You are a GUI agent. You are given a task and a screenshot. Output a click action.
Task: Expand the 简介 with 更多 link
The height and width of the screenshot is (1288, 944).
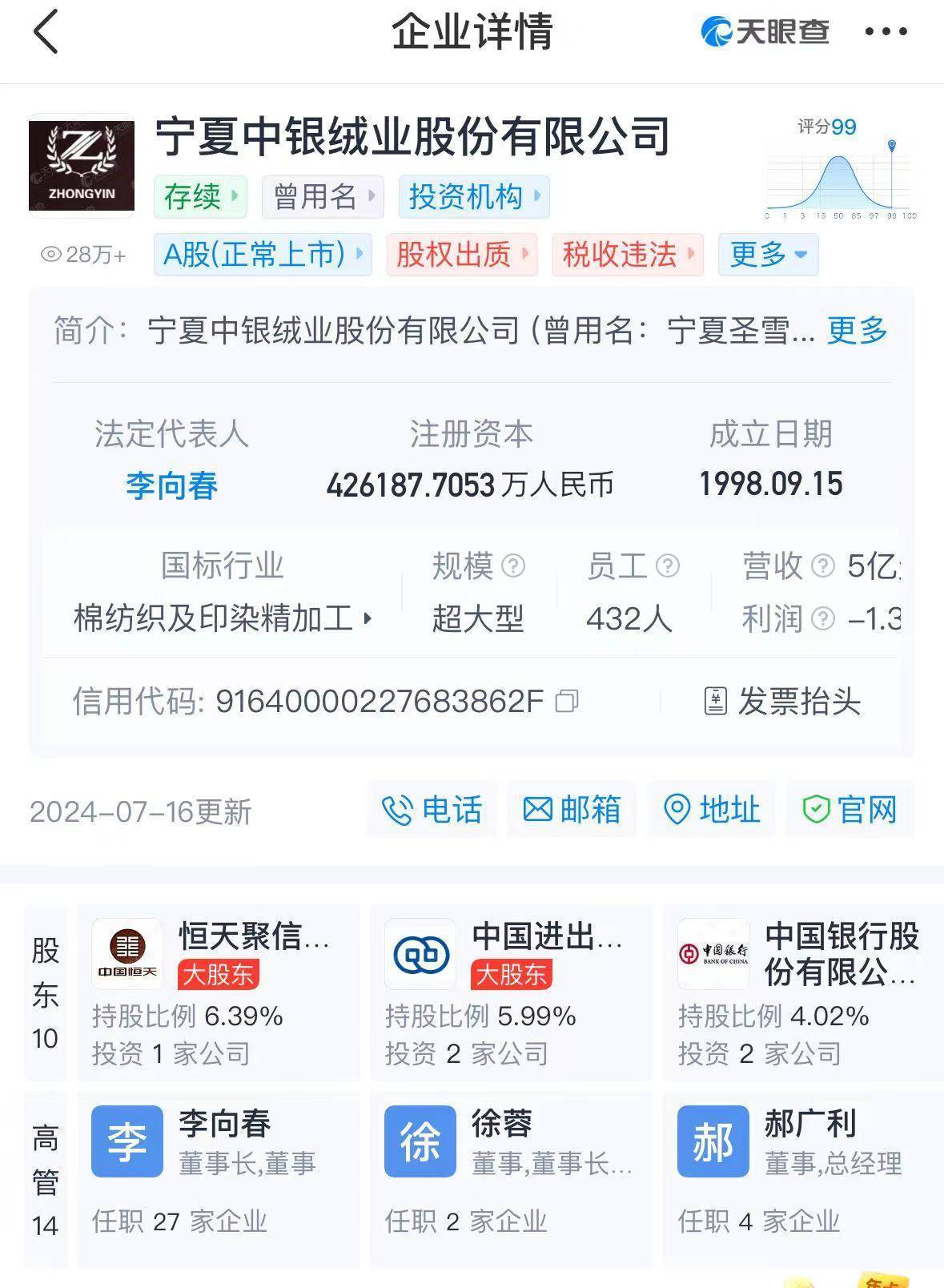857,330
